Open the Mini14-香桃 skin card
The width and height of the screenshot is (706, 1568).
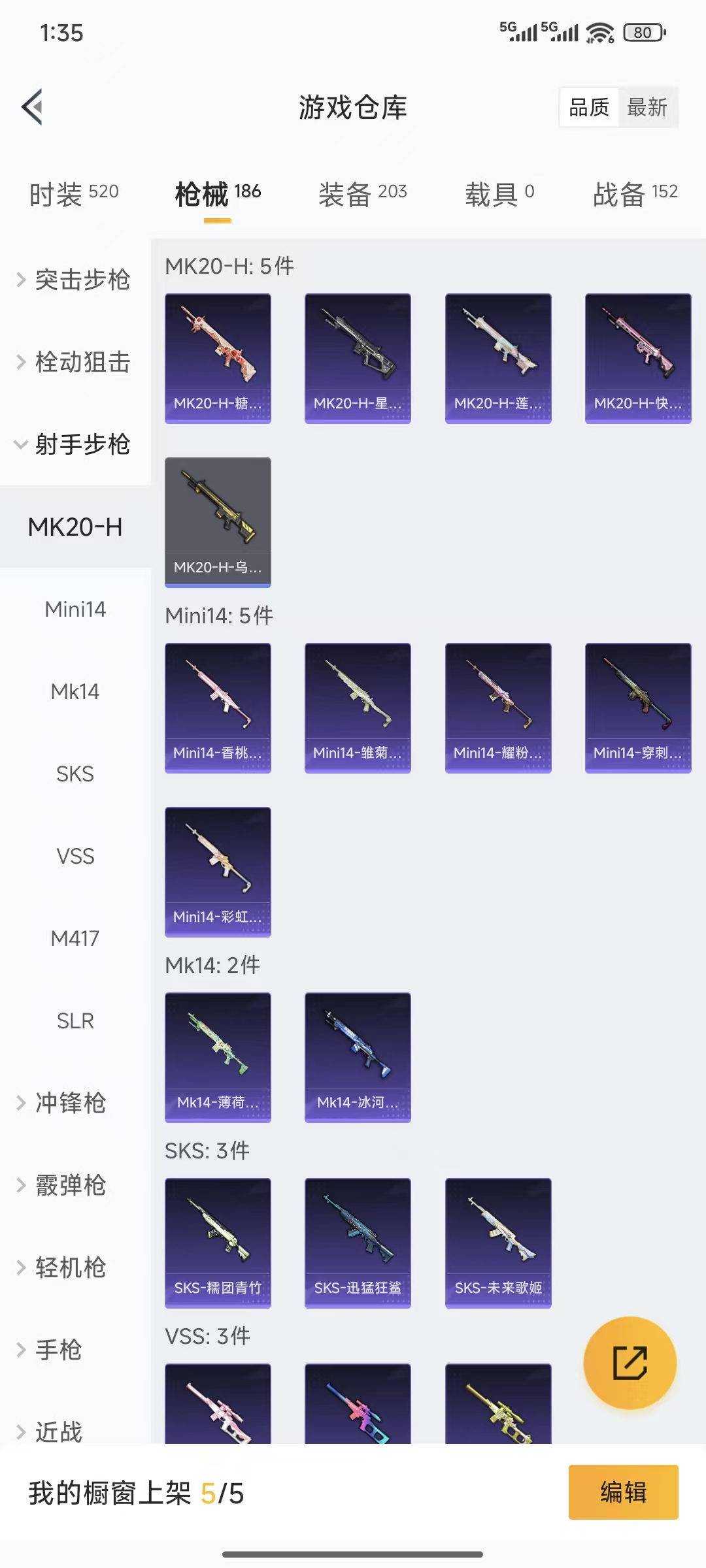coord(218,707)
